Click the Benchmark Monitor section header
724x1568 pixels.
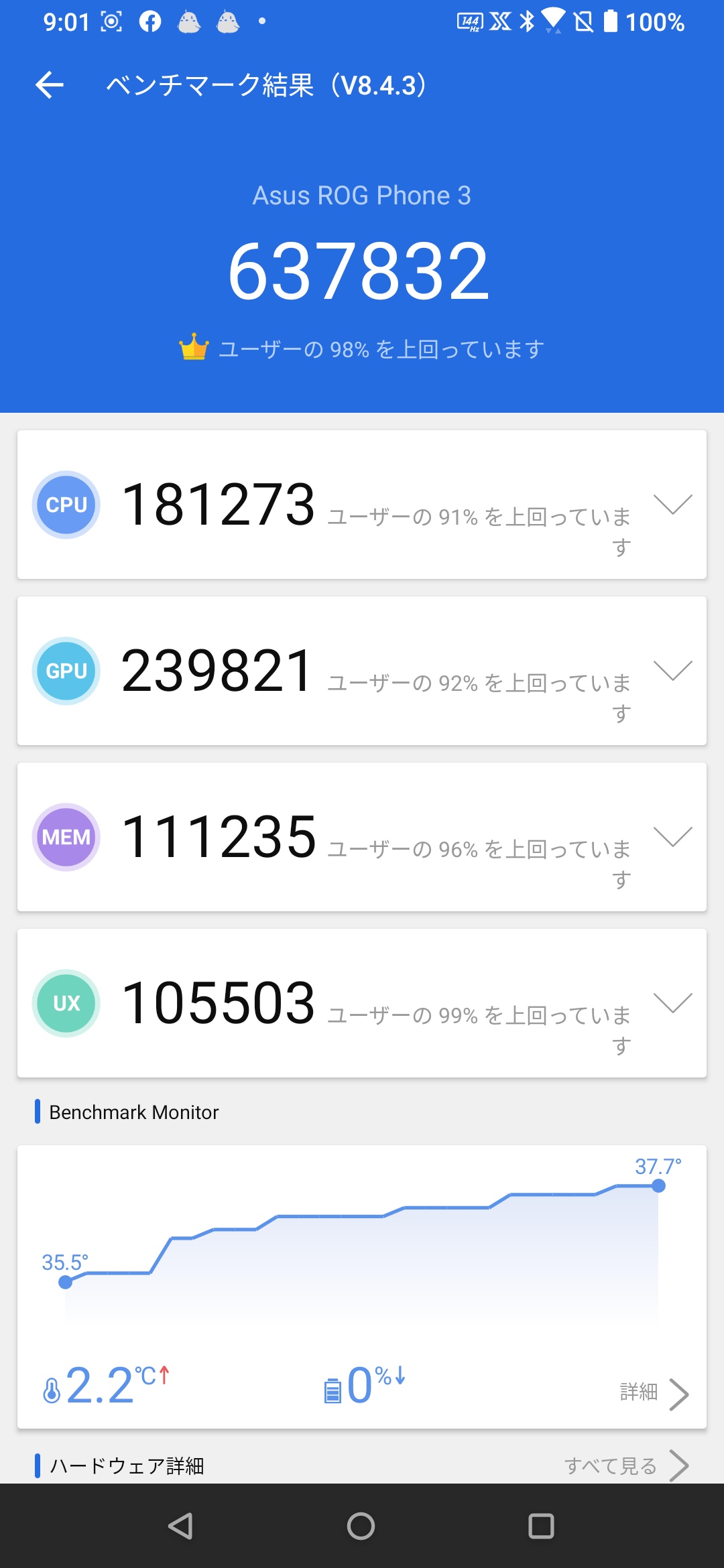133,1112
